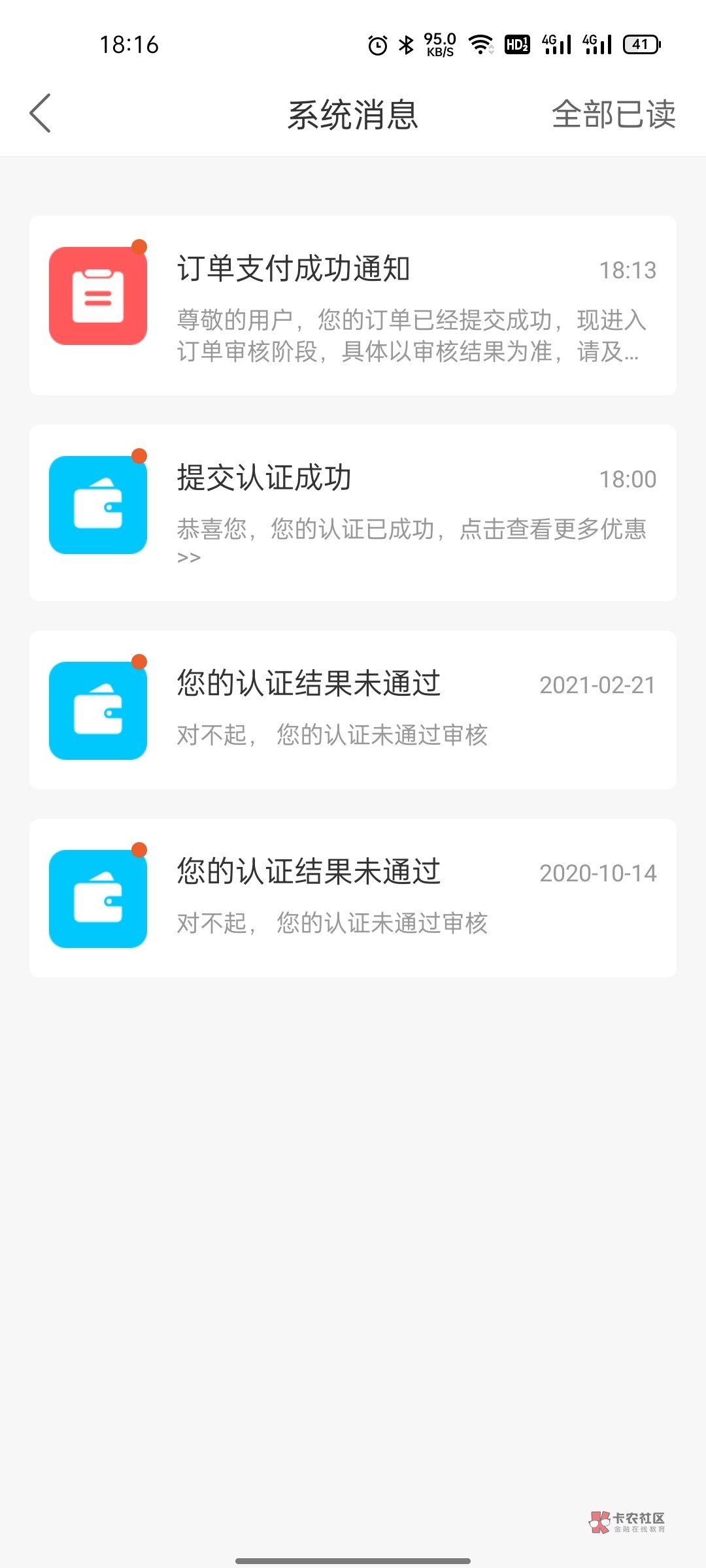
Task: Open the 2021-02-21 认证结果未通过 message
Action: 353,710
